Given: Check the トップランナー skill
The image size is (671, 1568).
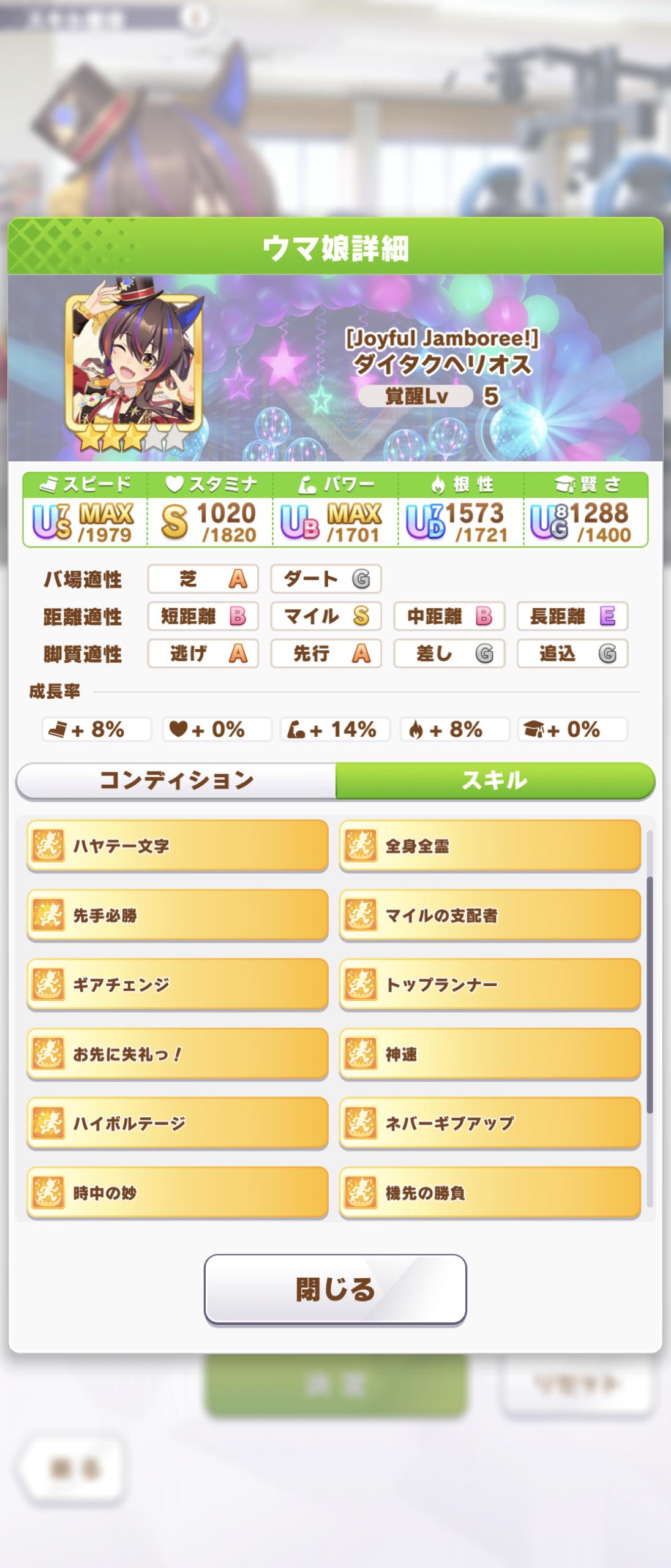Looking at the screenshot, I should coord(490,984).
